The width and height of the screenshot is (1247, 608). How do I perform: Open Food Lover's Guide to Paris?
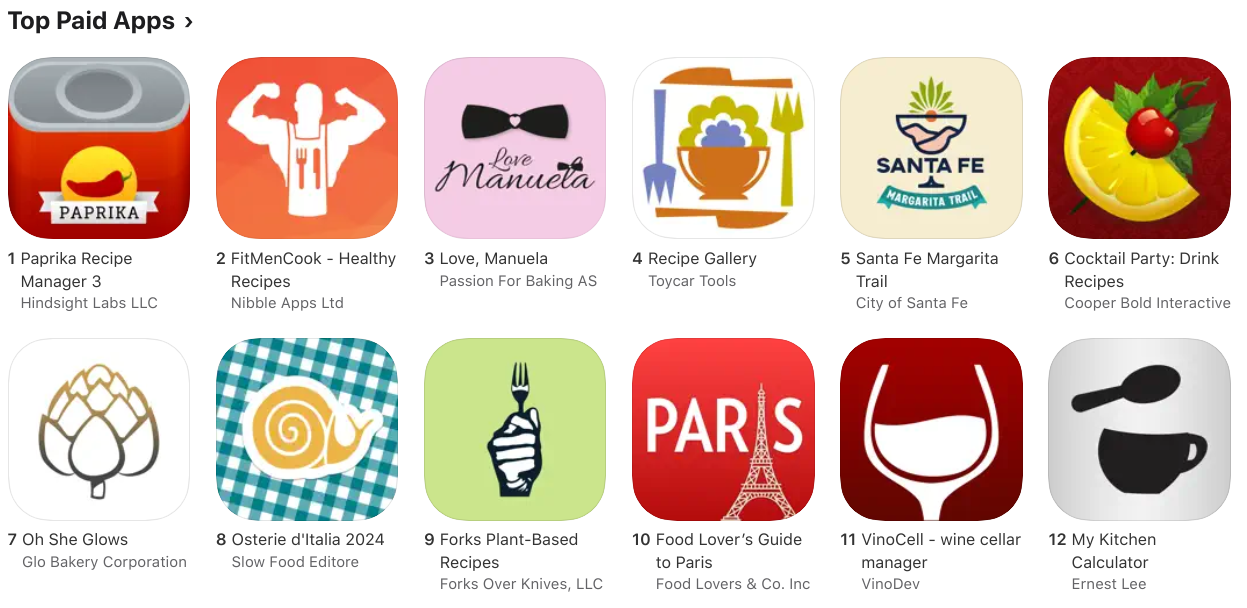(723, 429)
